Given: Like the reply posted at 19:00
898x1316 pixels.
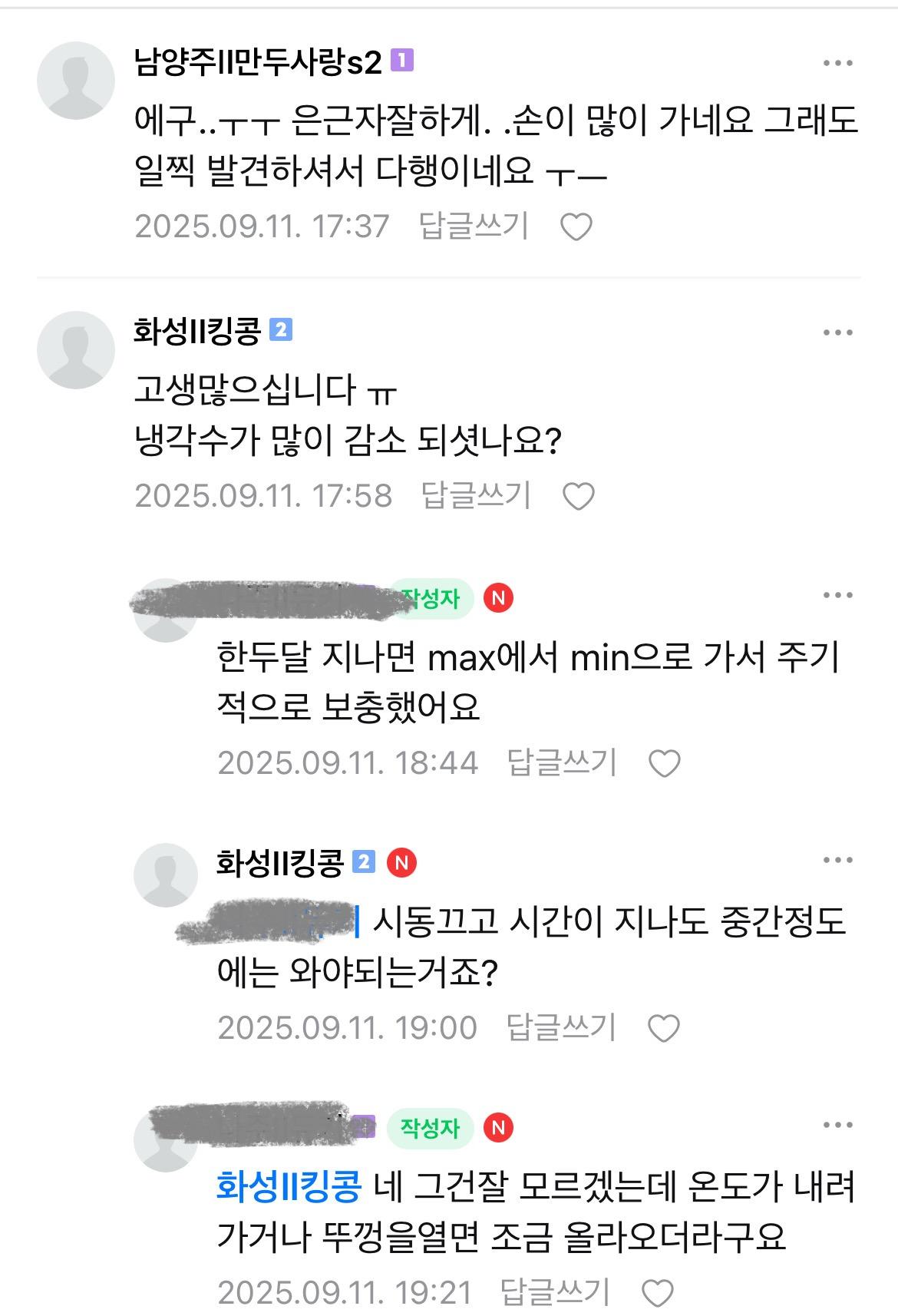Looking at the screenshot, I should 664,1029.
